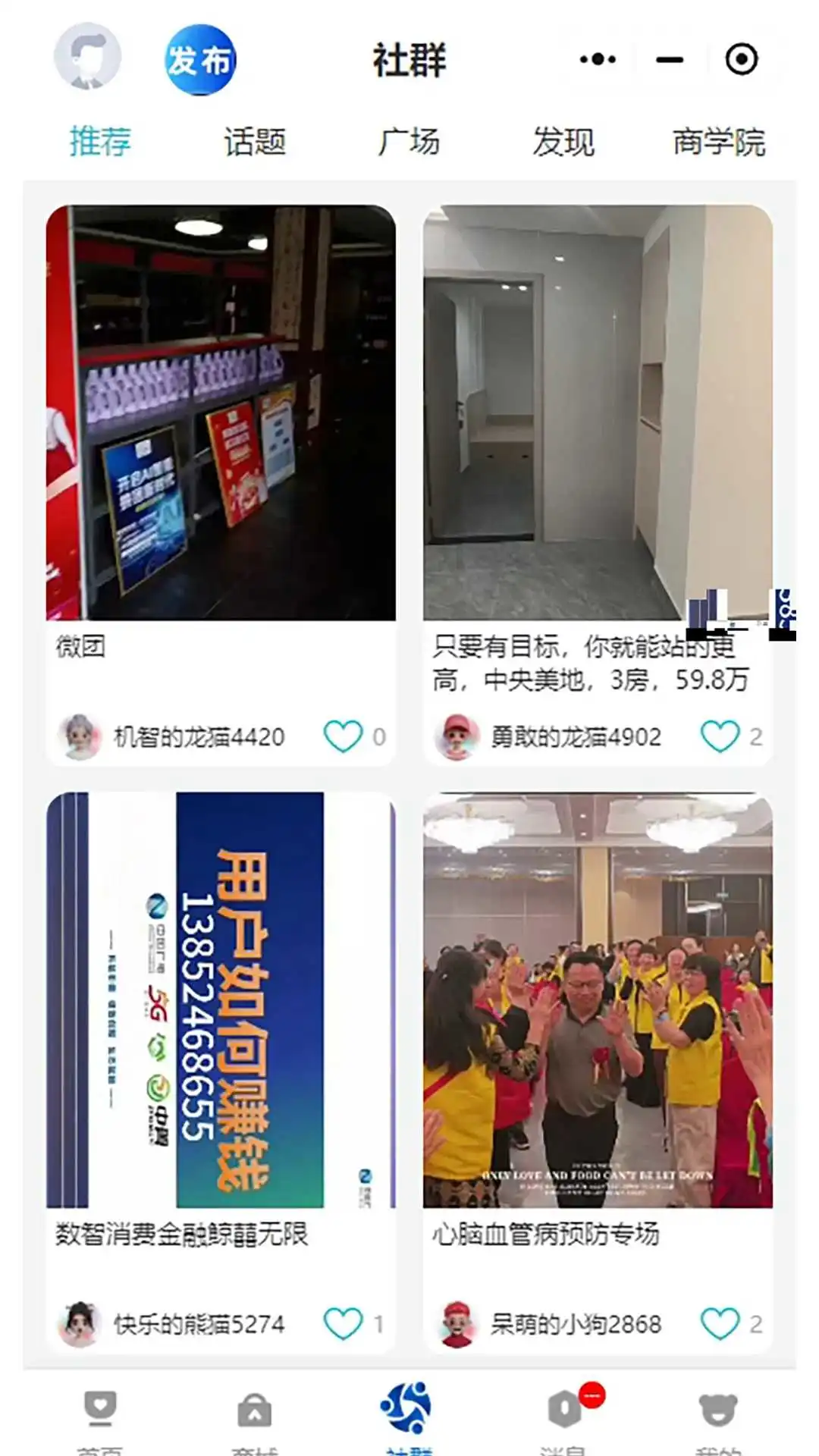Switch to the 发现 tab
Image resolution: width=819 pixels, height=1456 pixels.
563,142
